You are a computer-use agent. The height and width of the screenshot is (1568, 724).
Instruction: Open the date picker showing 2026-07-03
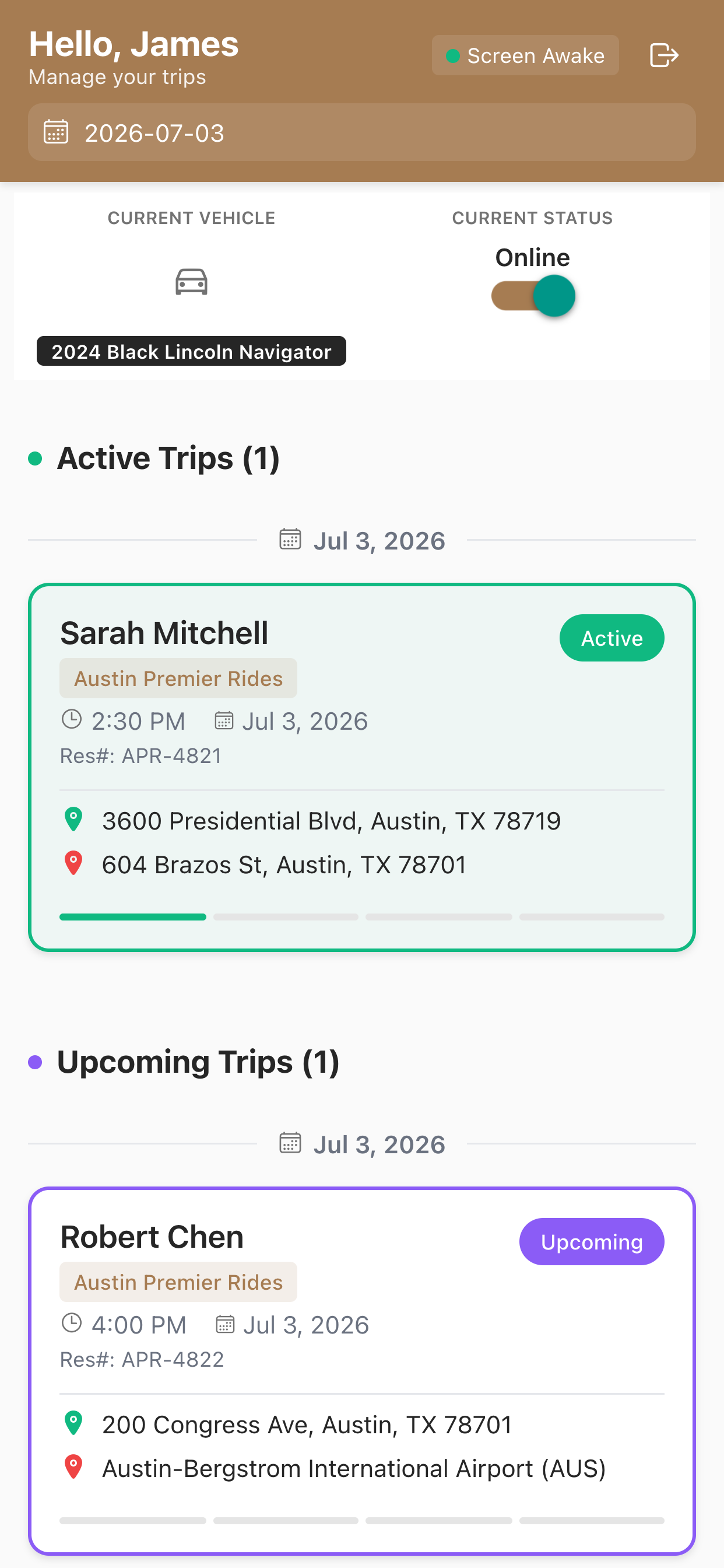pos(362,132)
